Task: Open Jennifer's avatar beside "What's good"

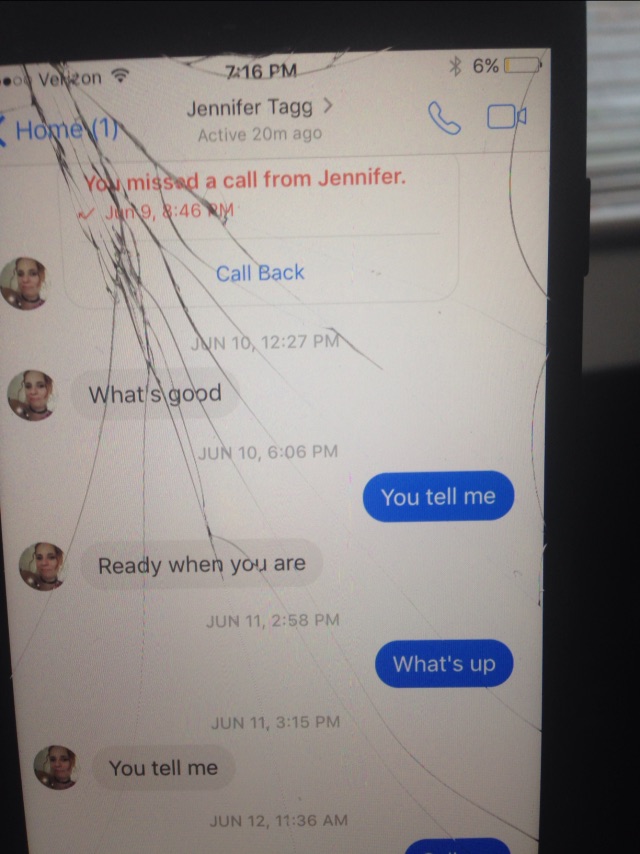Action: 31,394
